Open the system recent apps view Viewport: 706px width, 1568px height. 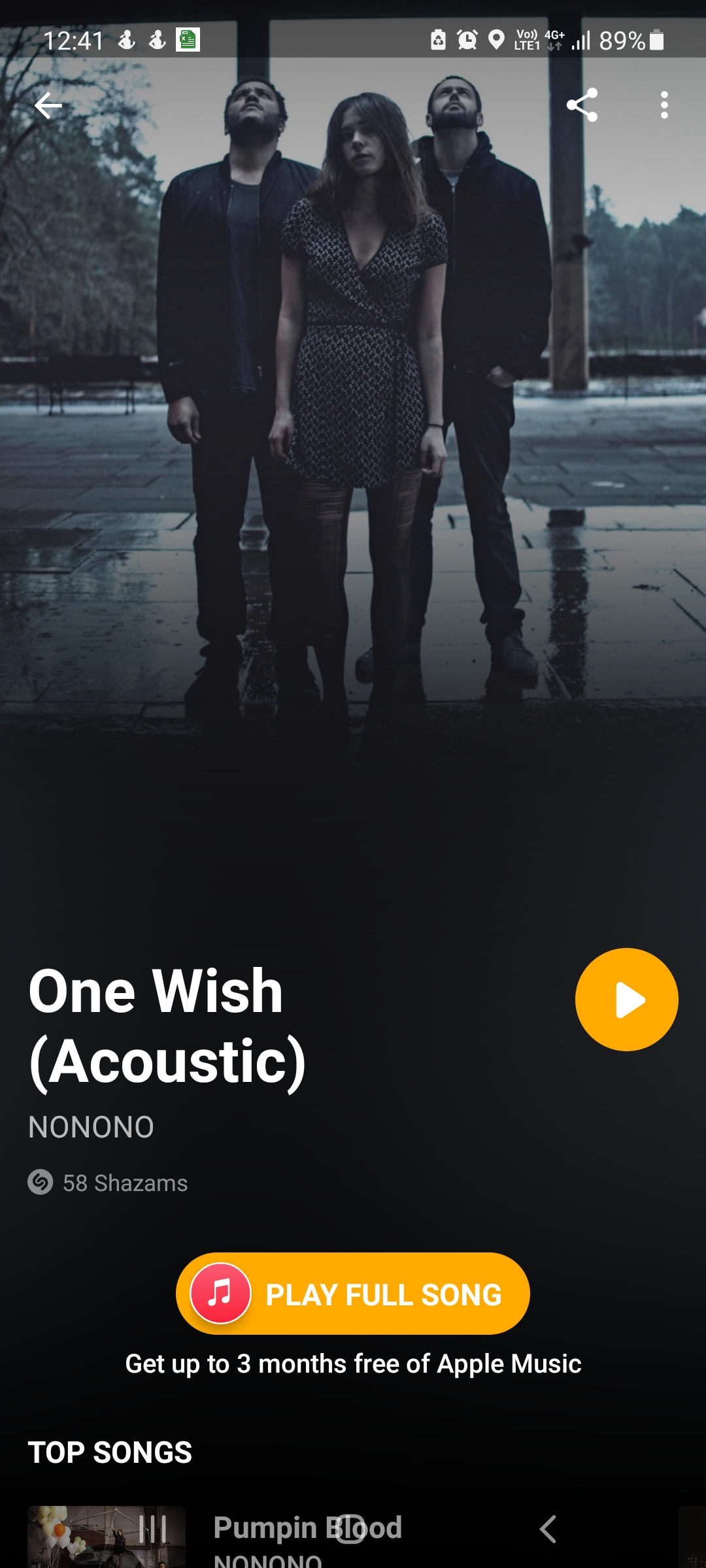[x=153, y=1529]
